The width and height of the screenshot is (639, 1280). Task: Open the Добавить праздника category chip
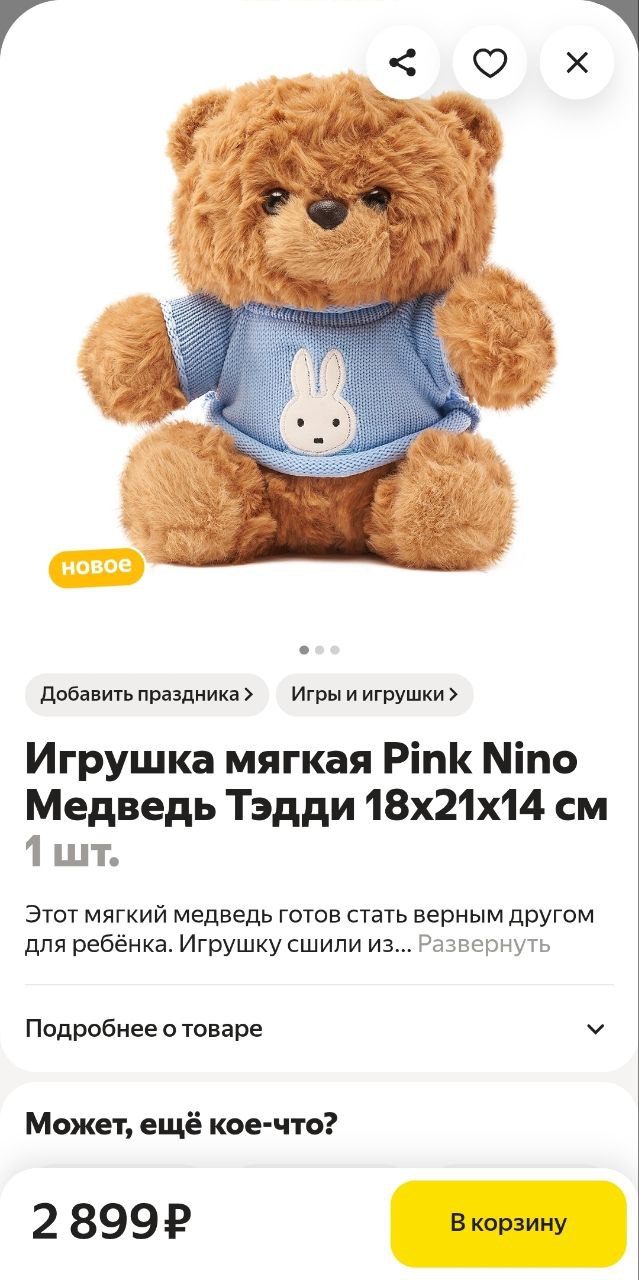click(x=146, y=694)
